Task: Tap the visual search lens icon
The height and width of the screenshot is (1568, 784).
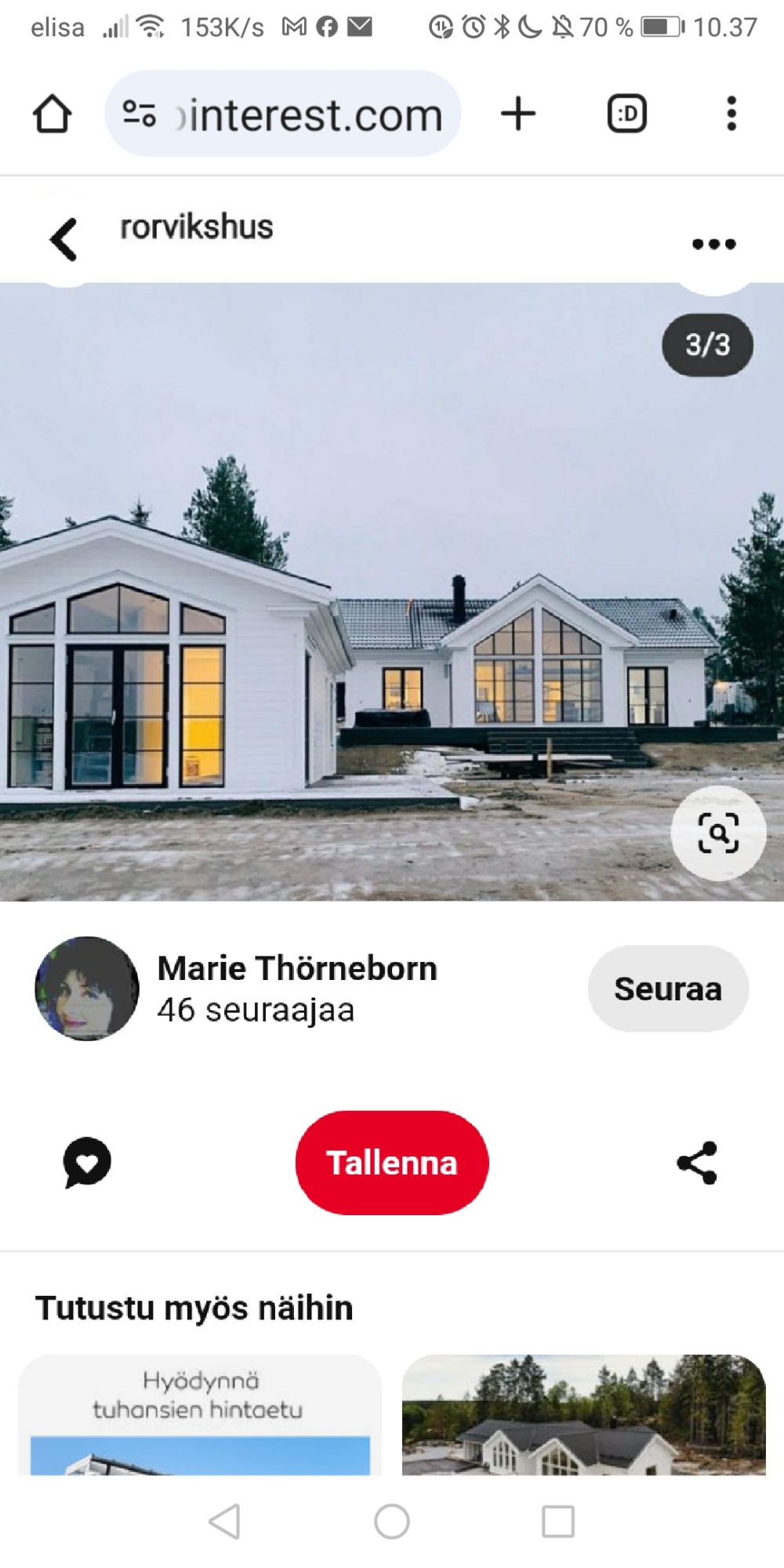Action: pyautogui.click(x=717, y=833)
